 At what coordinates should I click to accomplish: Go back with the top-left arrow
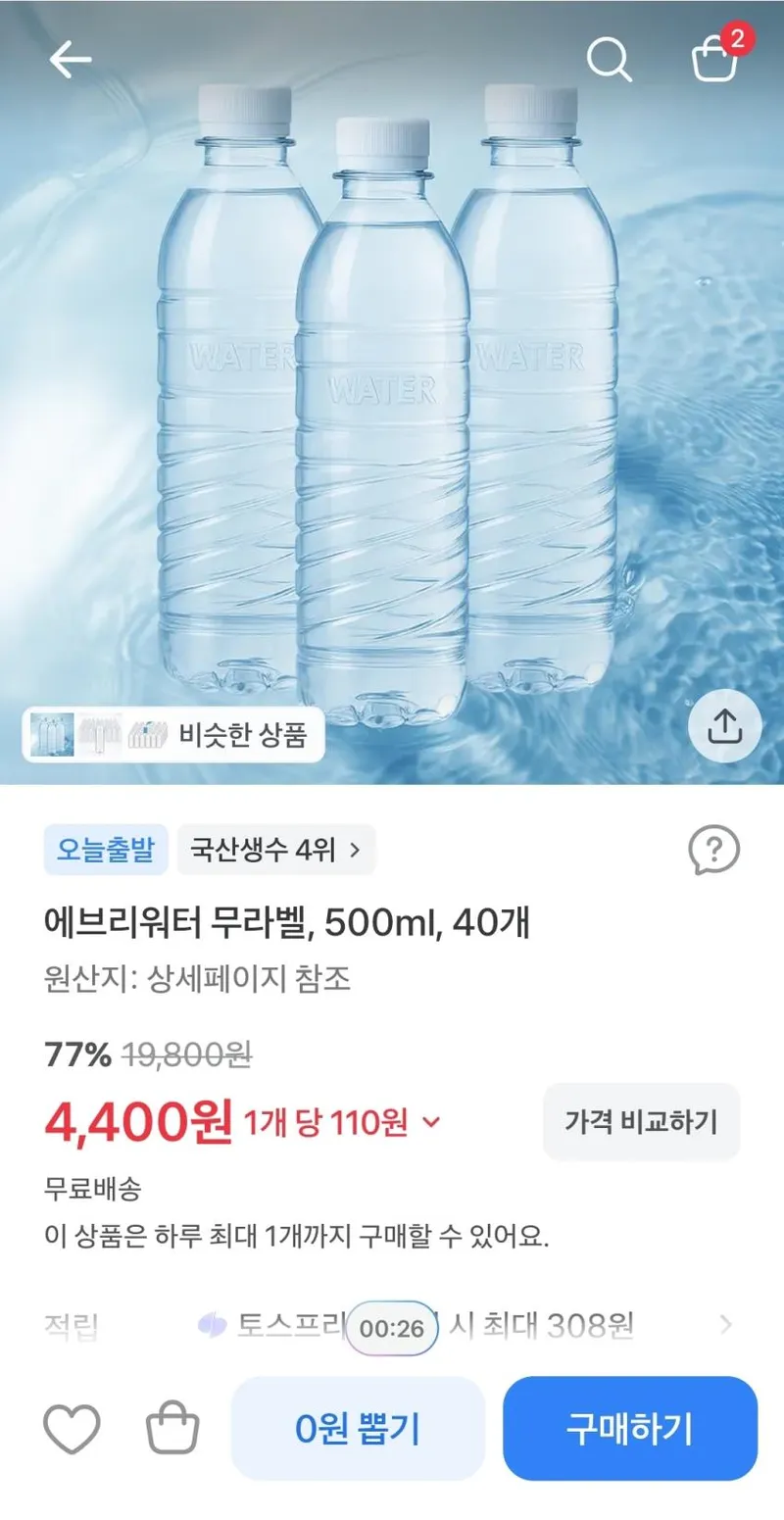point(71,60)
